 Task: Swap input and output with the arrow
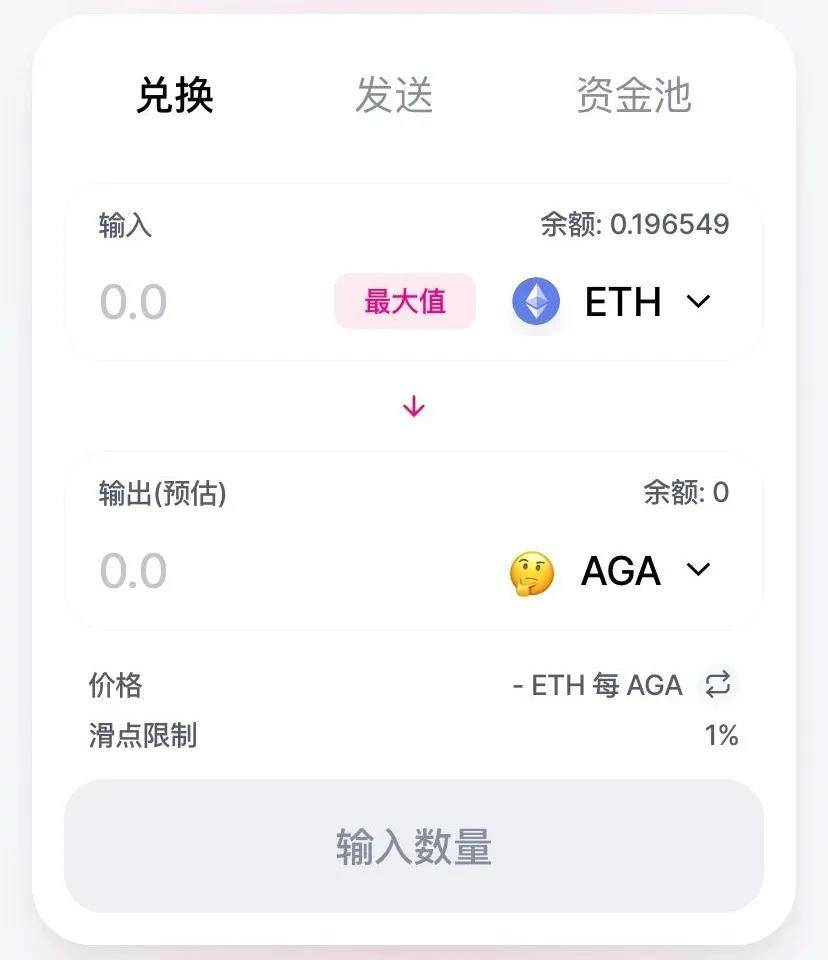[x=414, y=407]
